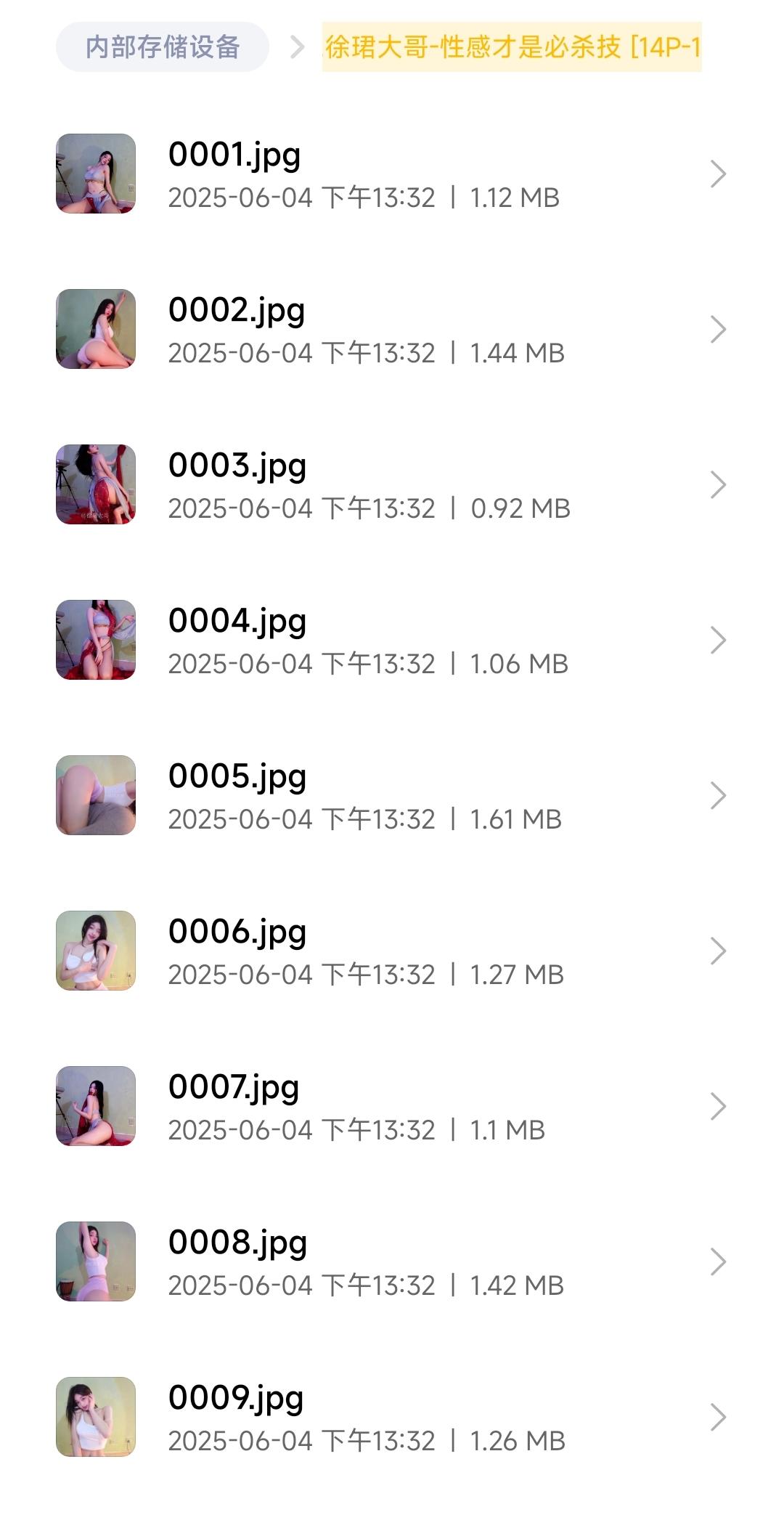
Task: Open file 0006.jpg
Action: 392,951
